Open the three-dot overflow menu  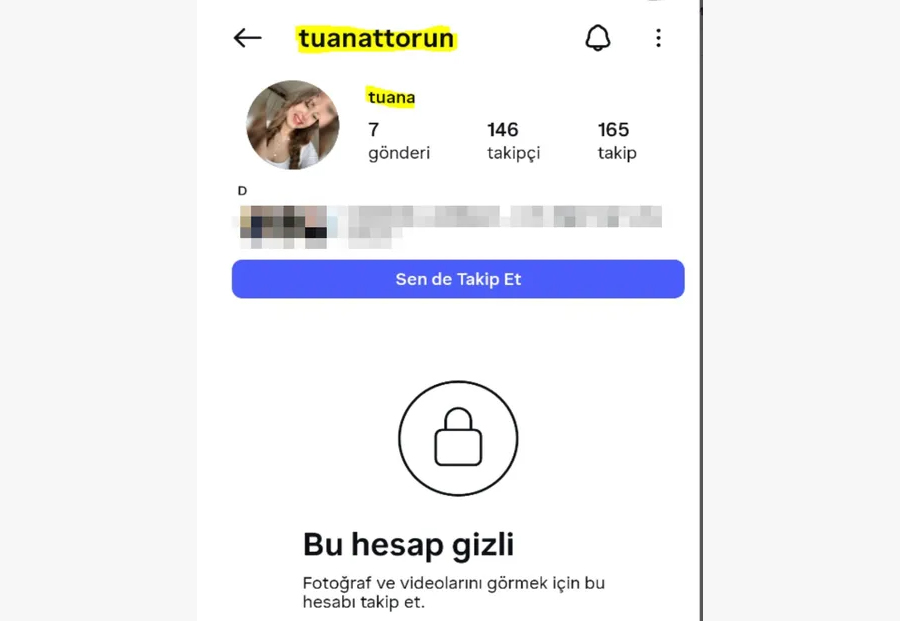(x=658, y=38)
